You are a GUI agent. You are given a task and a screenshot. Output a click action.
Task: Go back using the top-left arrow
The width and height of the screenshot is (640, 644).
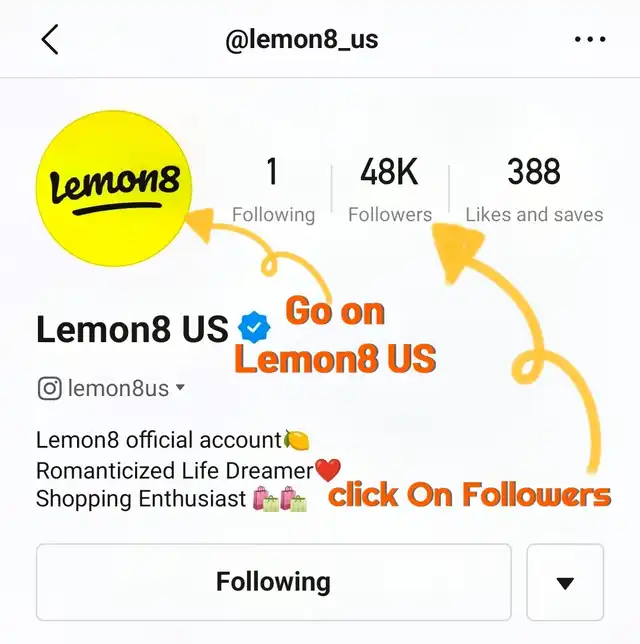[50, 40]
